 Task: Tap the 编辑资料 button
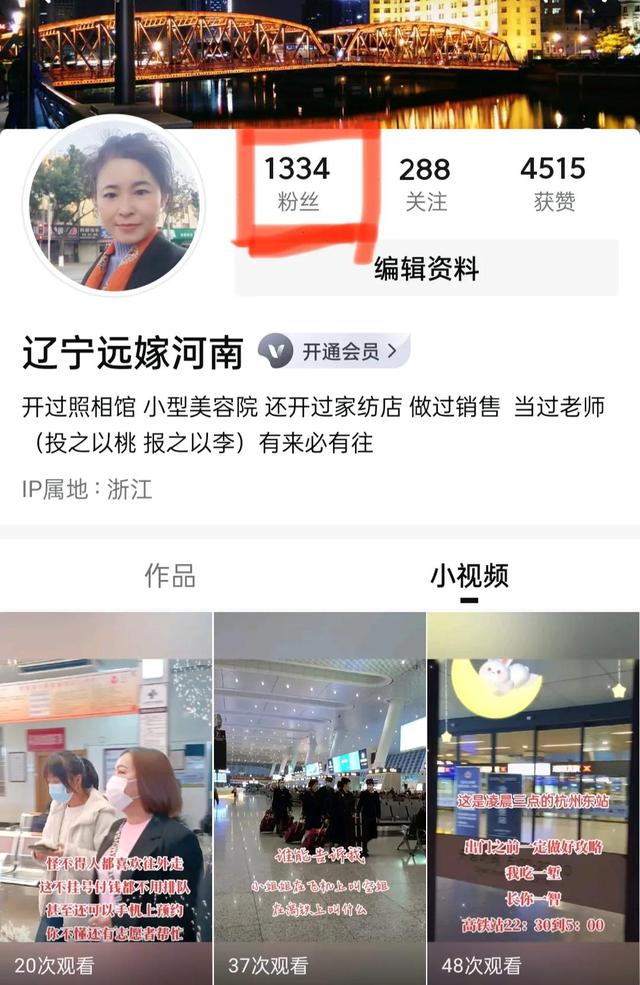[x=426, y=269]
